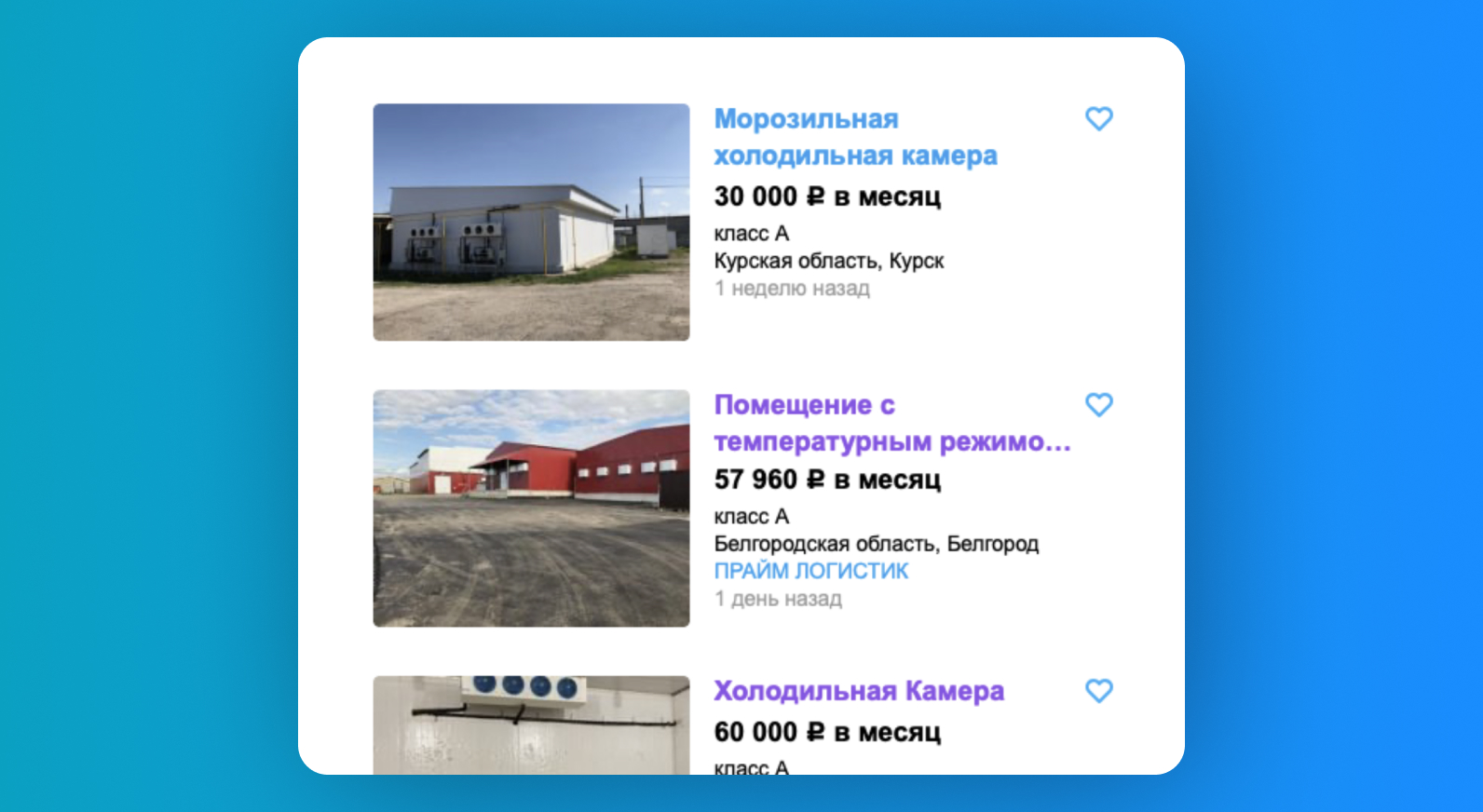Open the Помещение с температурным режимом listing

[x=891, y=423]
